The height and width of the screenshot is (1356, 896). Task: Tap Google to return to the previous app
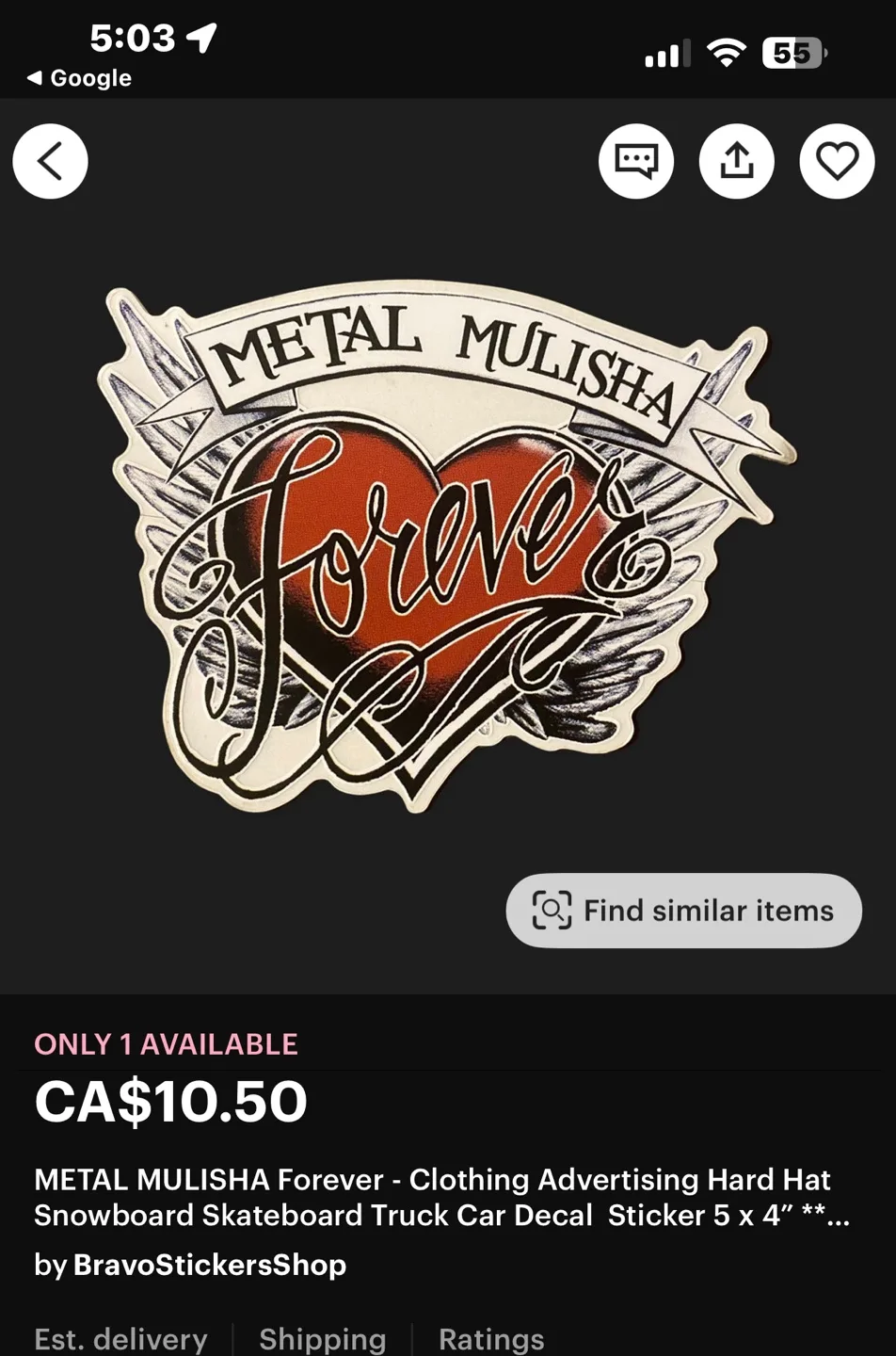click(75, 78)
